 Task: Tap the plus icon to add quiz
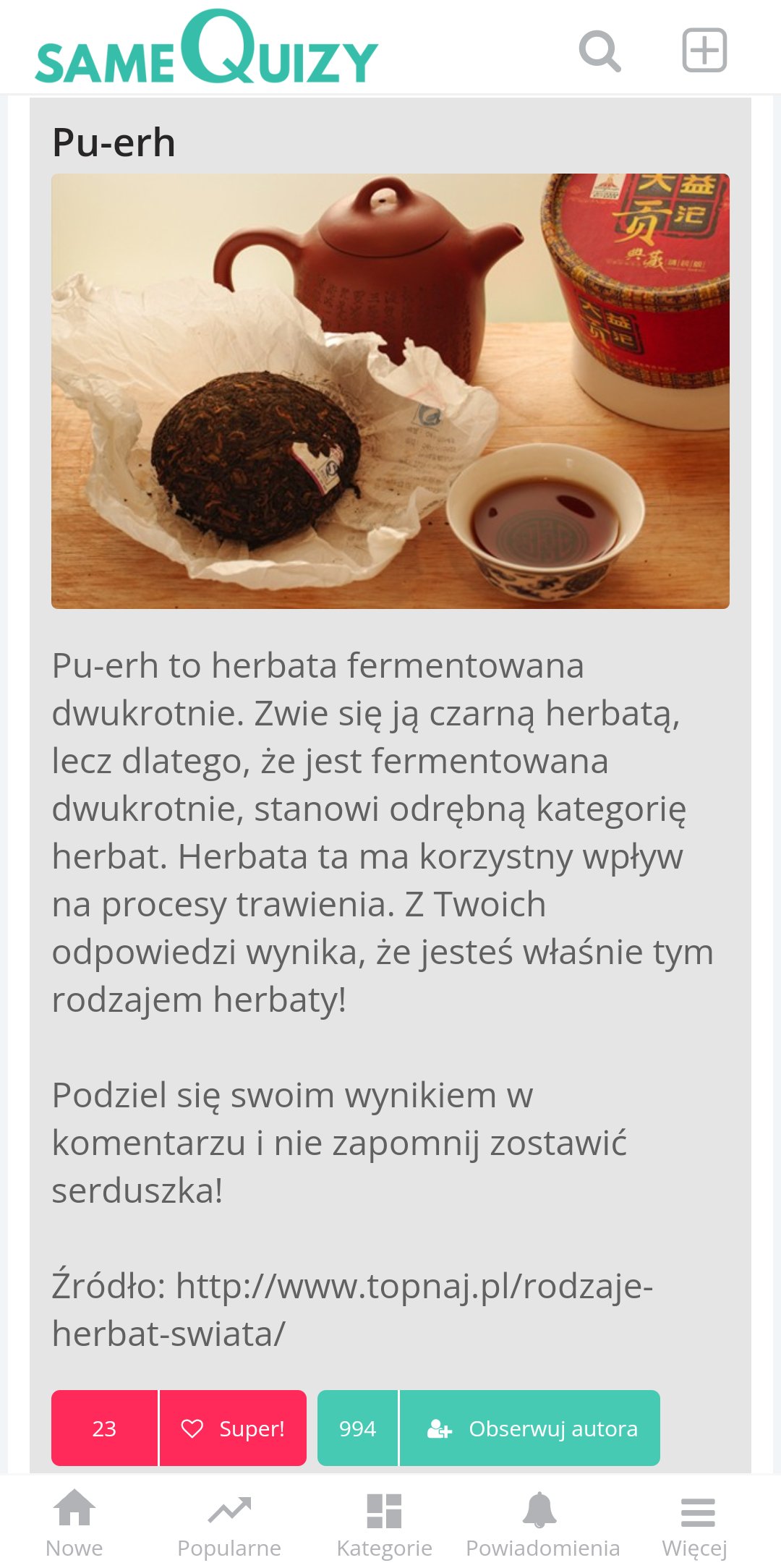pos(704,50)
